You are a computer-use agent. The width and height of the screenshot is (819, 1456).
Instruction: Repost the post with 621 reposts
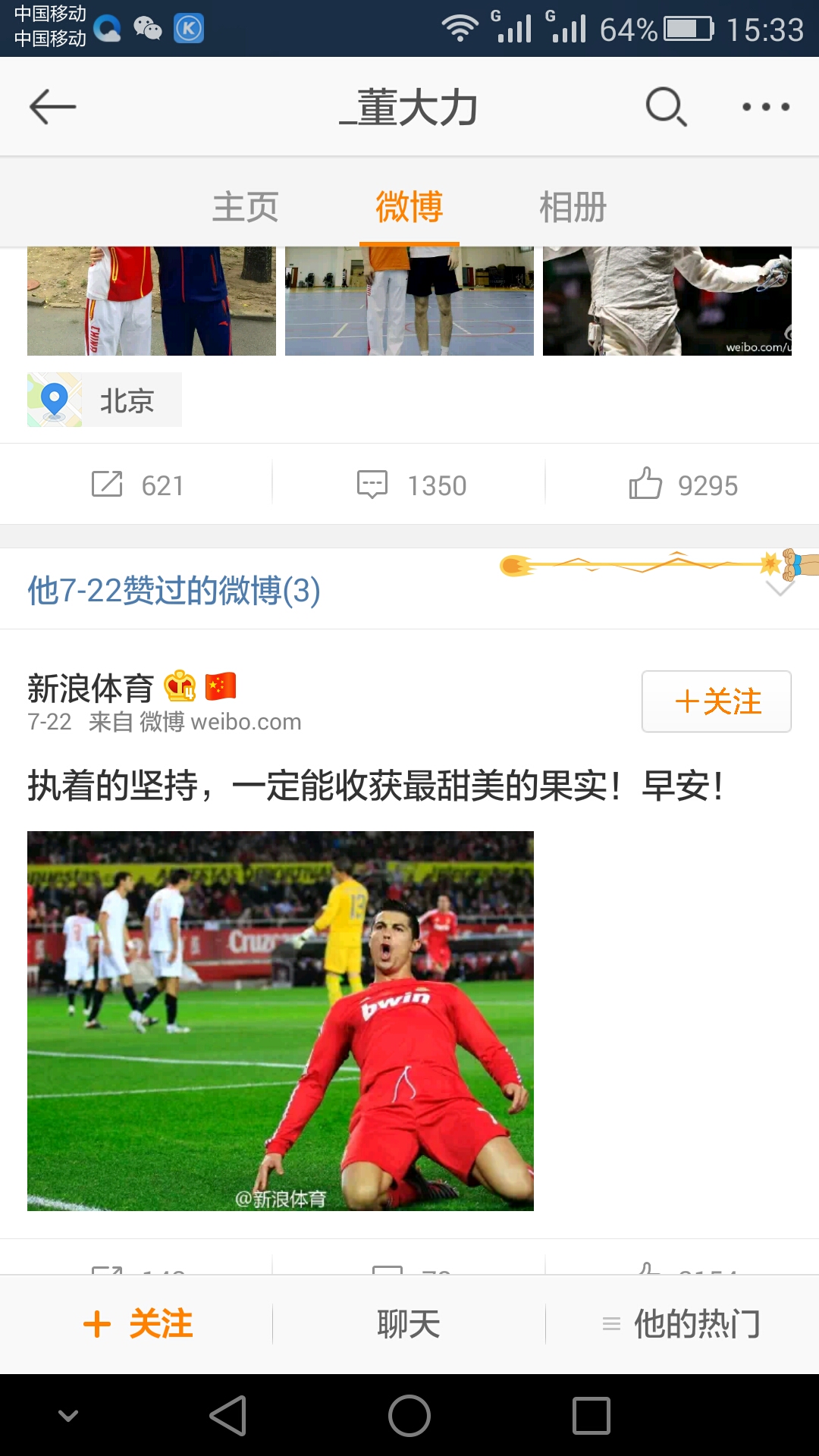click(x=136, y=485)
